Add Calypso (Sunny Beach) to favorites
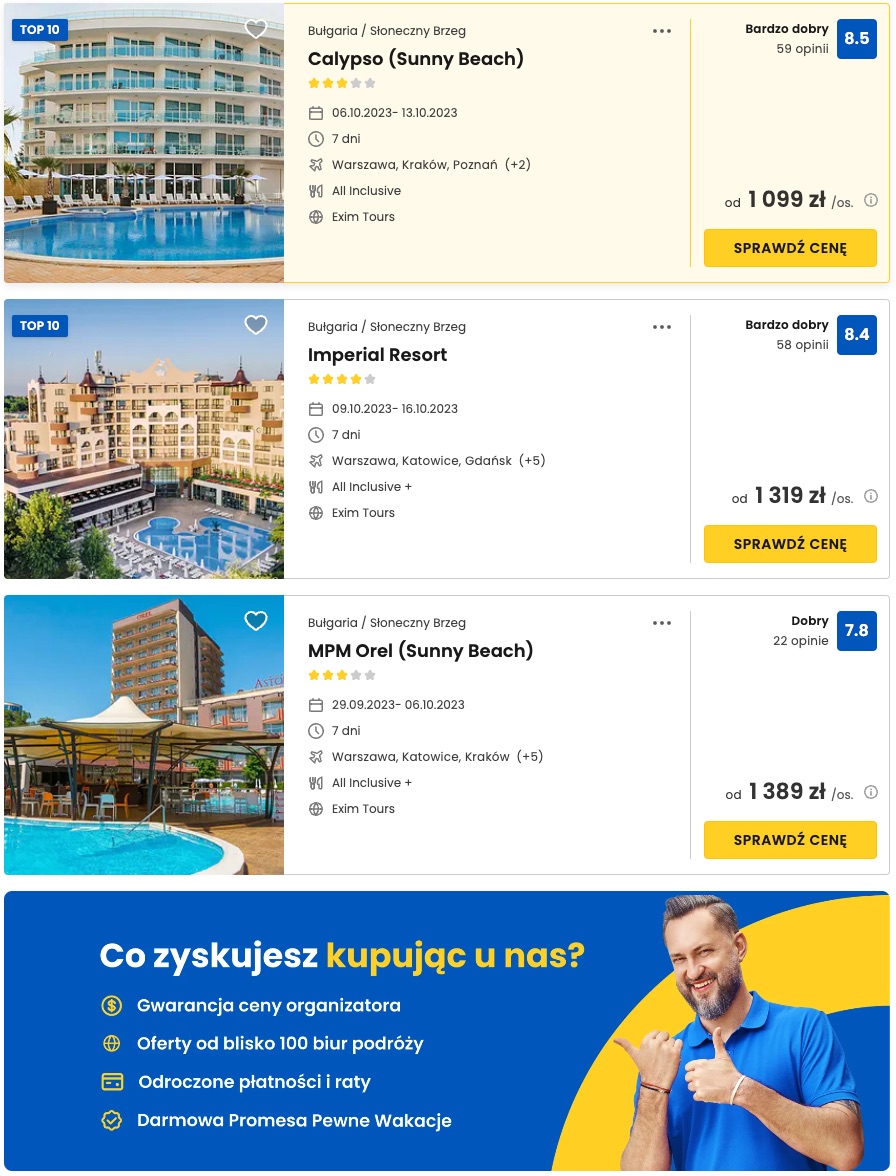896x1176 pixels. coord(256,29)
